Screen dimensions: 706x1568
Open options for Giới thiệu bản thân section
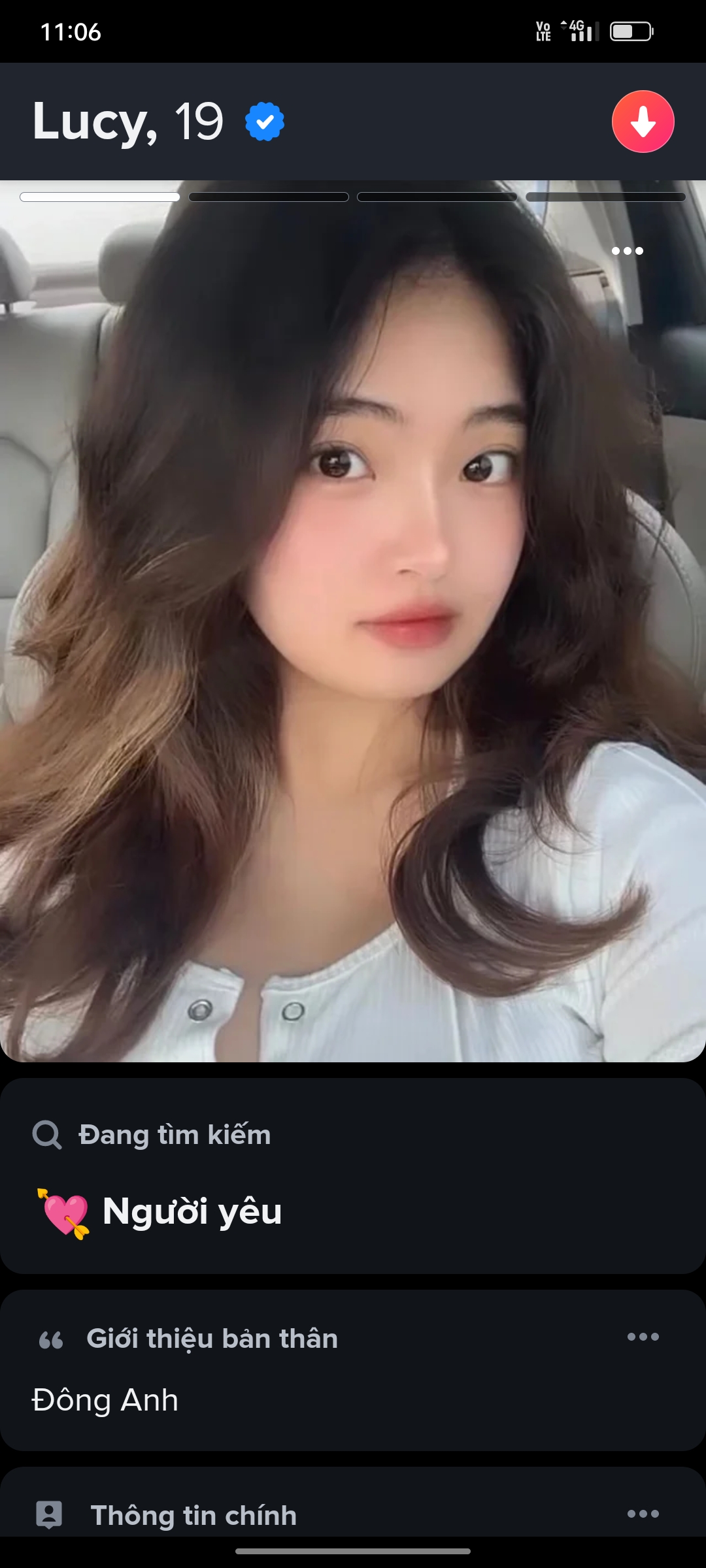(x=643, y=1337)
